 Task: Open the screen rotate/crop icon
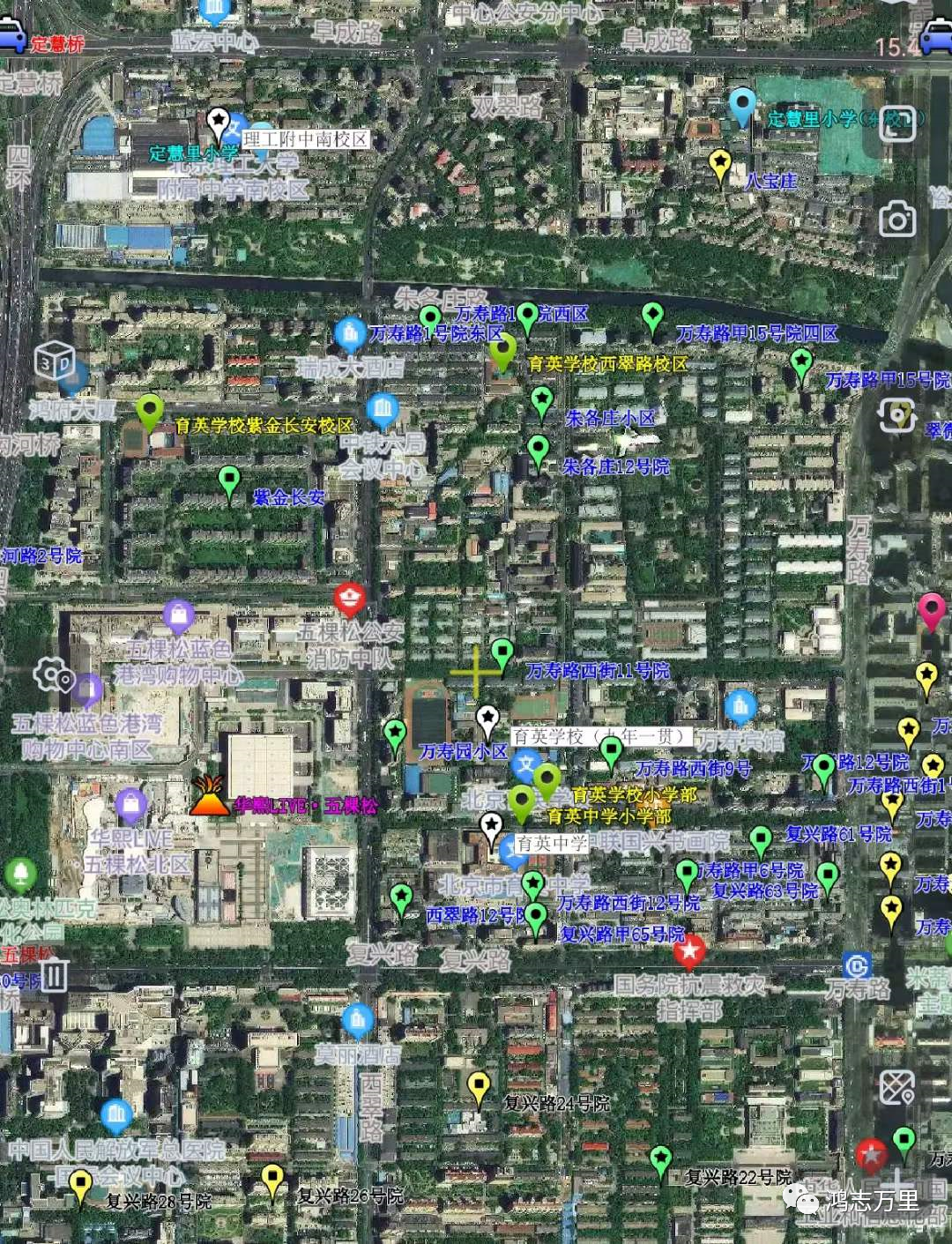click(897, 124)
